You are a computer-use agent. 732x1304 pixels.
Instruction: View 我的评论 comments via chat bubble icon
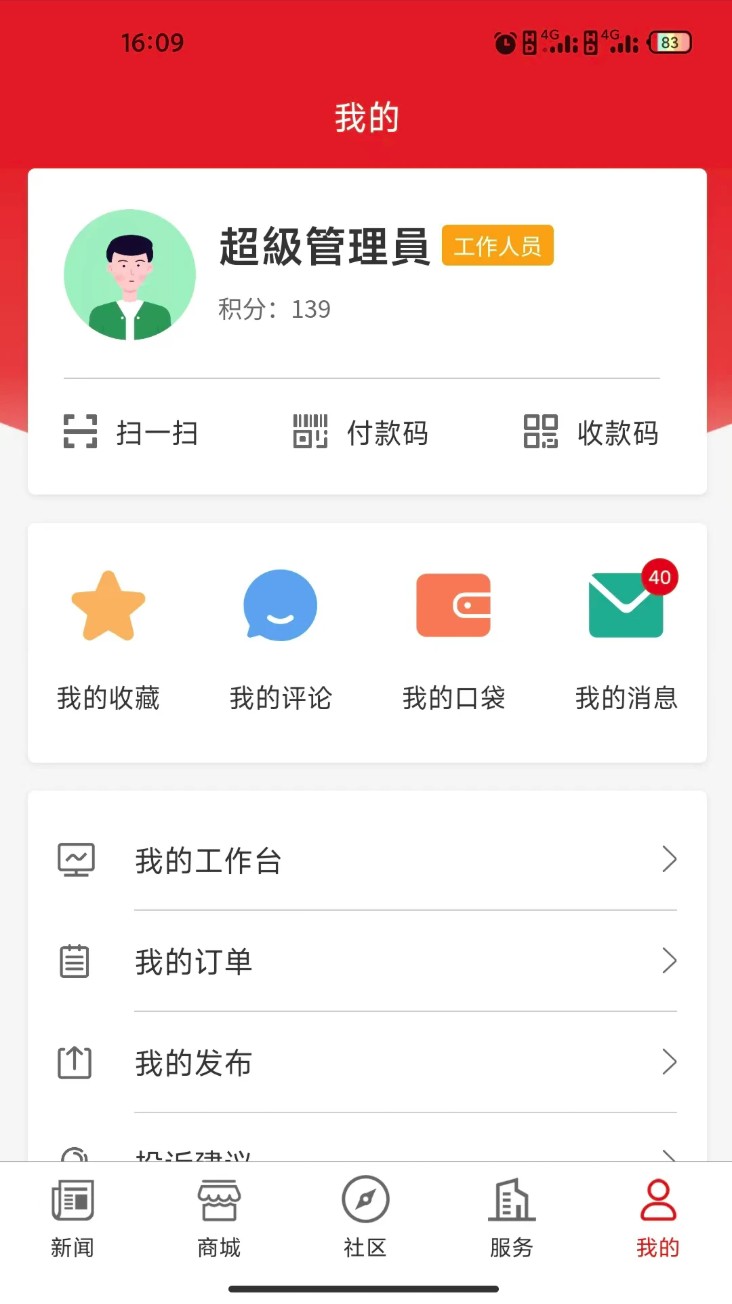[280, 630]
